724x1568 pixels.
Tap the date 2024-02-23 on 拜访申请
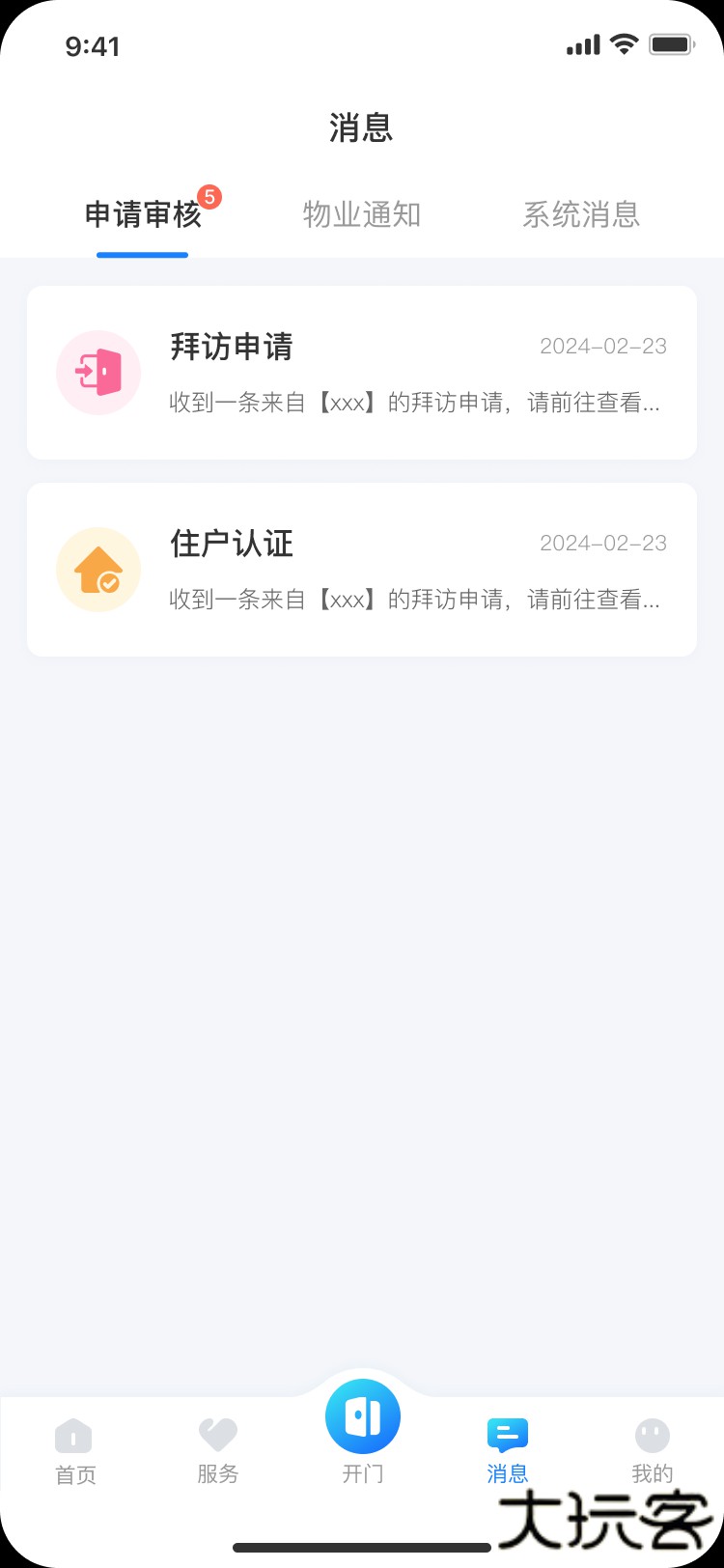coord(603,346)
